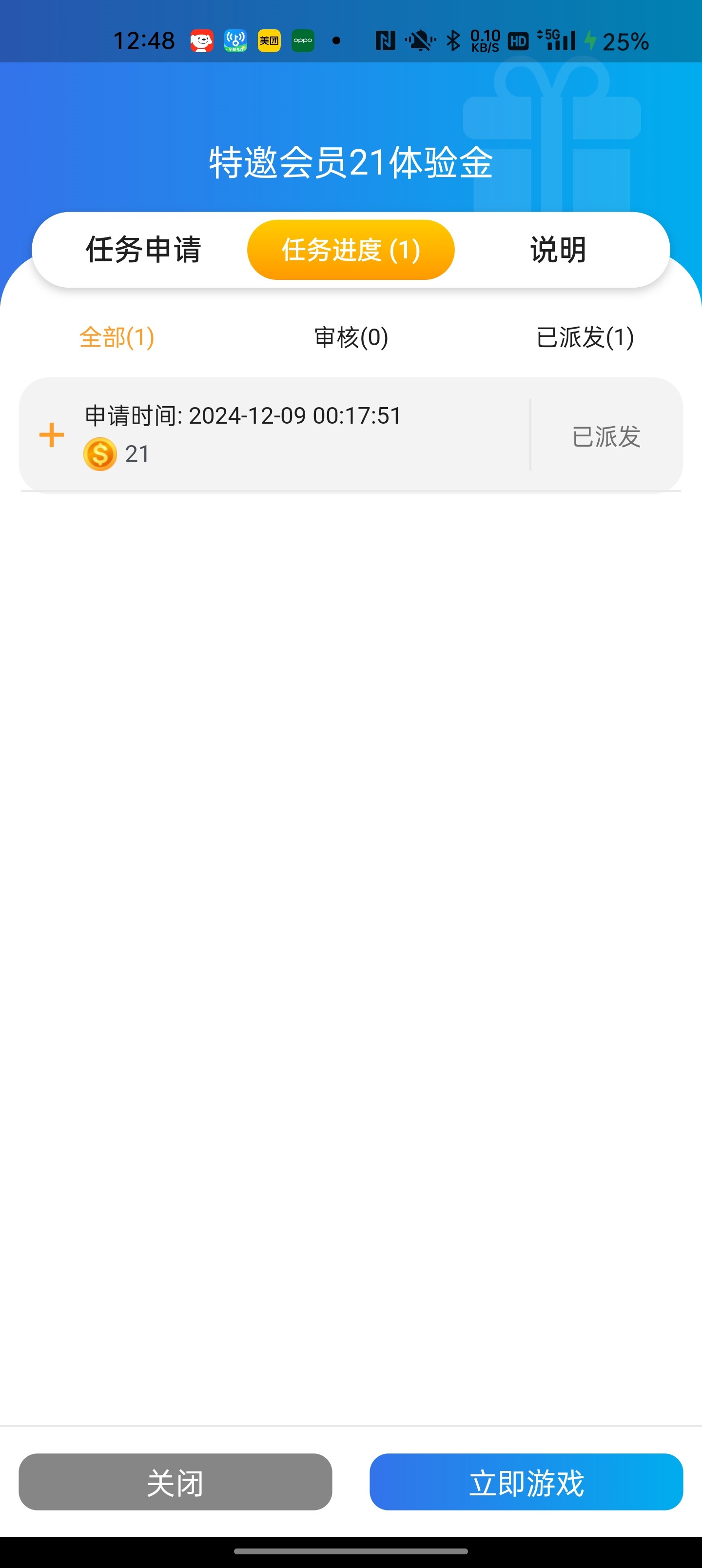Start playing with 立即游戏

click(526, 1482)
